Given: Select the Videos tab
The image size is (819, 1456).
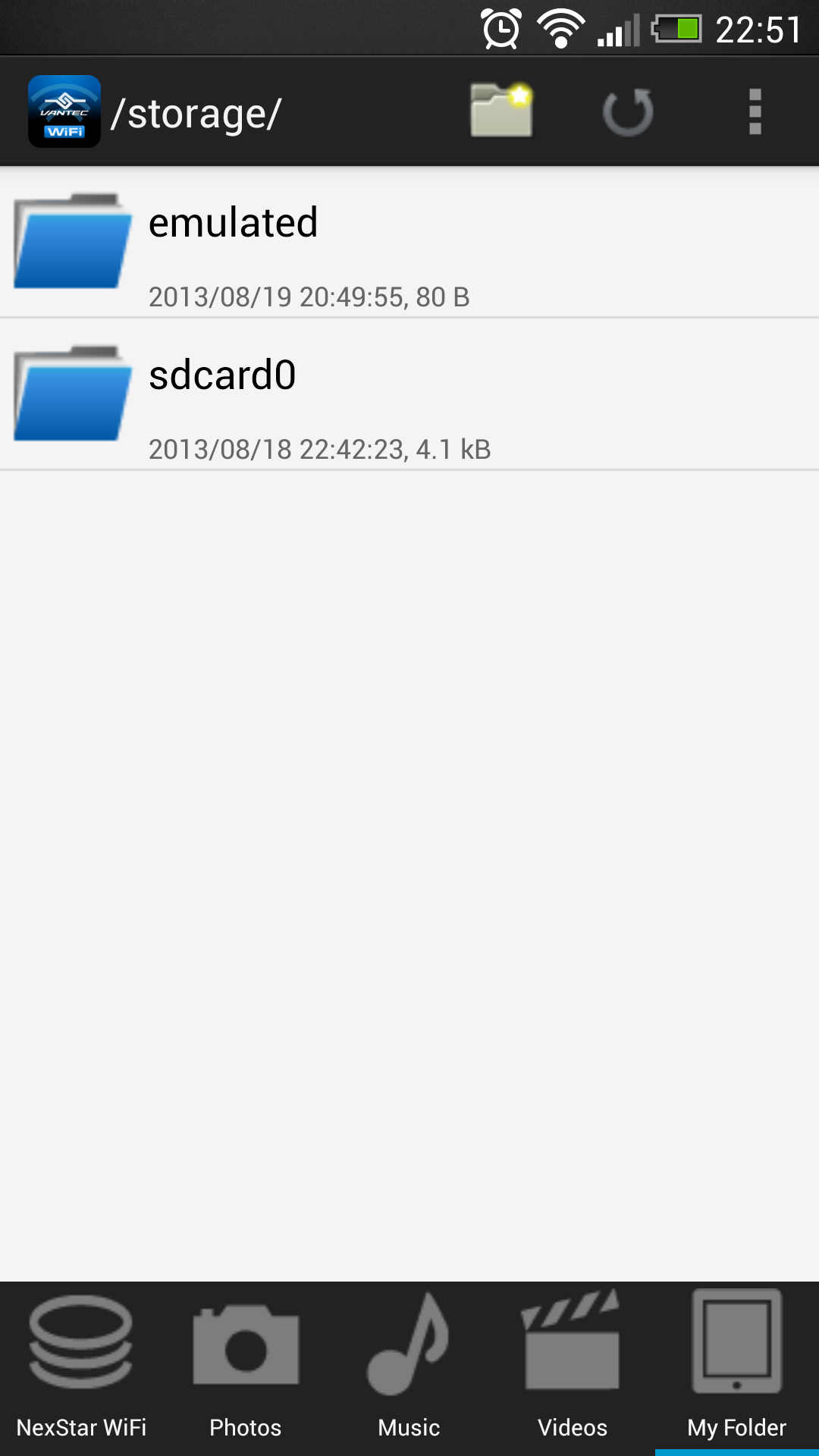Looking at the screenshot, I should 573,1369.
